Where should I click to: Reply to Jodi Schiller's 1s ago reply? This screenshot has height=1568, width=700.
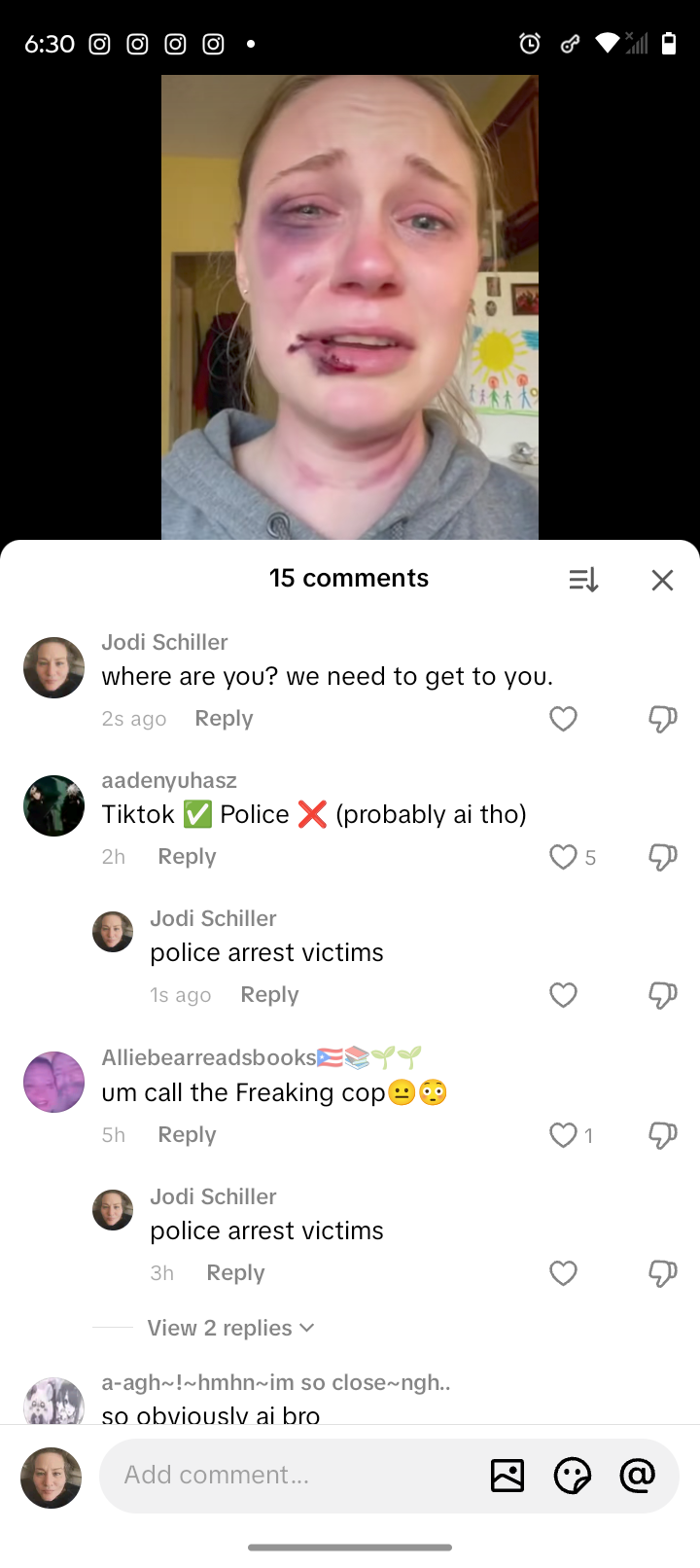(269, 995)
